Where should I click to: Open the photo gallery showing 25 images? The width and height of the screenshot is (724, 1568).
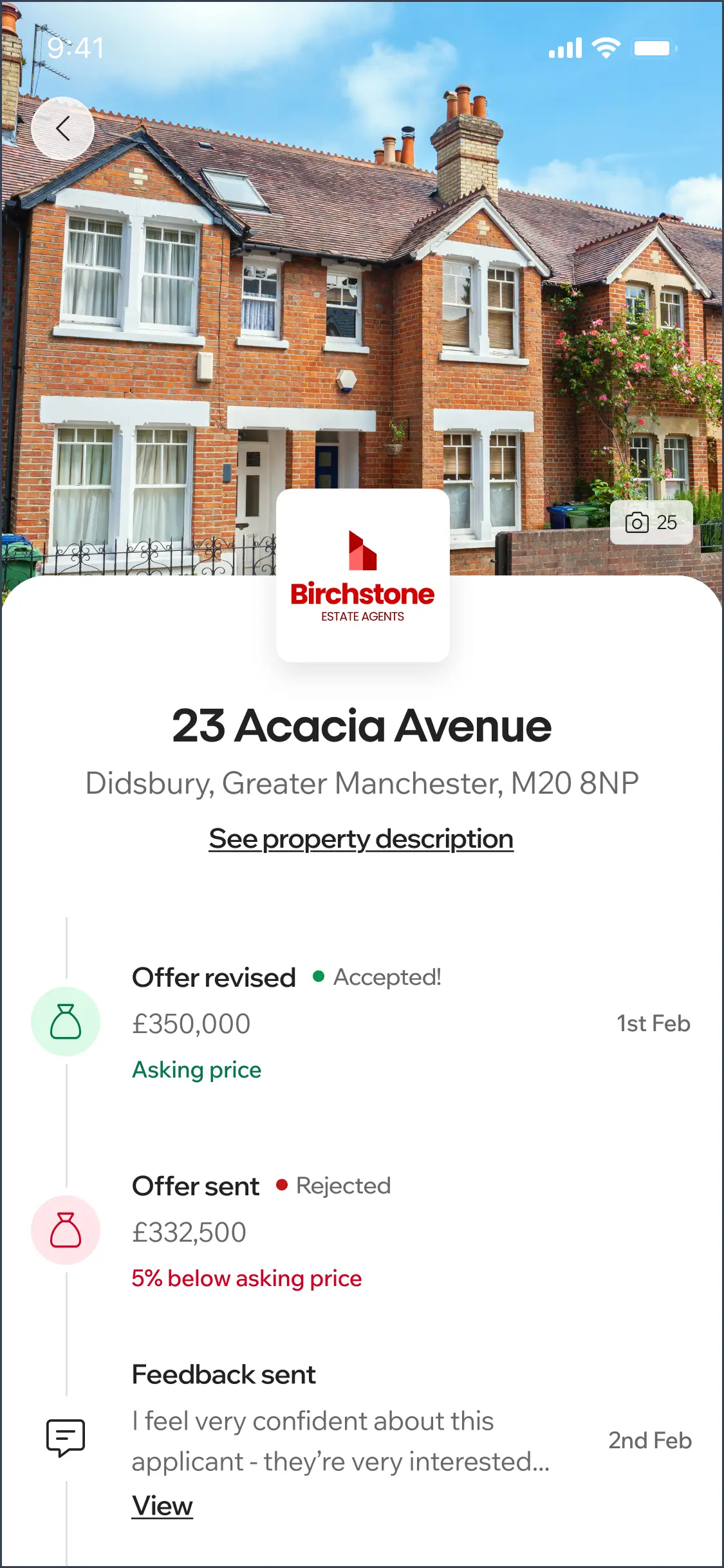click(x=651, y=523)
